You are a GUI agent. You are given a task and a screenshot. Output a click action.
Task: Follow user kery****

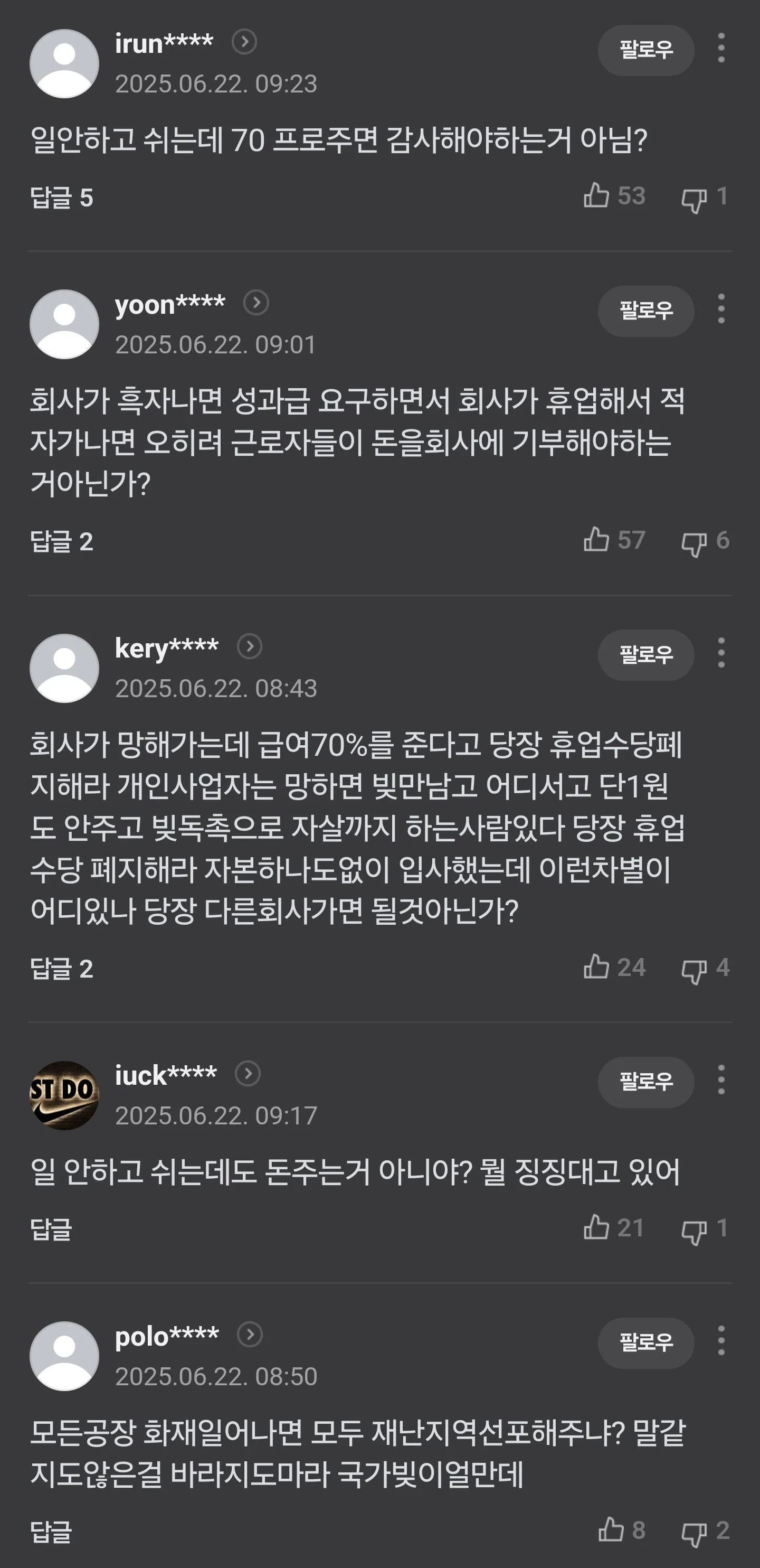(645, 655)
